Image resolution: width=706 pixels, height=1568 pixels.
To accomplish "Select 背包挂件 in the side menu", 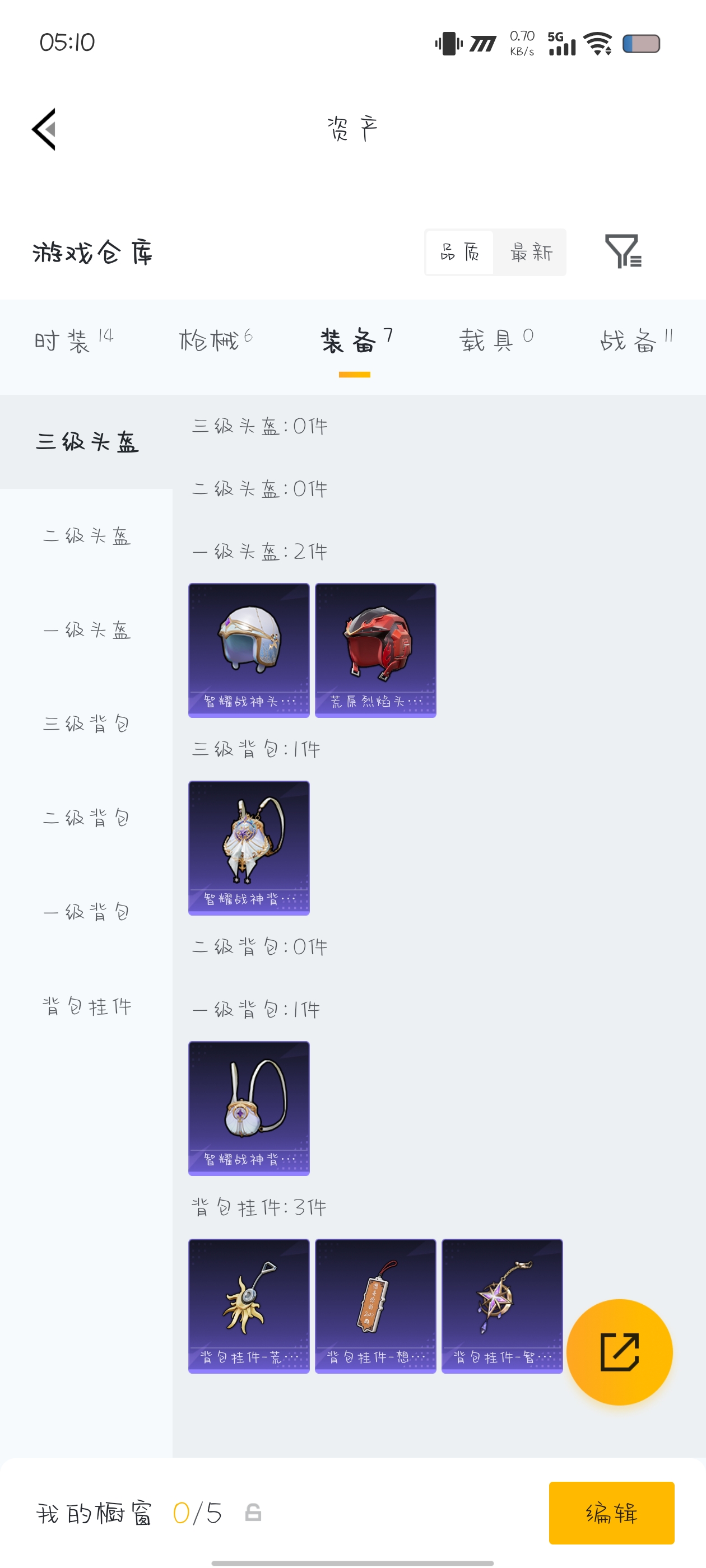I will pyautogui.click(x=86, y=1006).
